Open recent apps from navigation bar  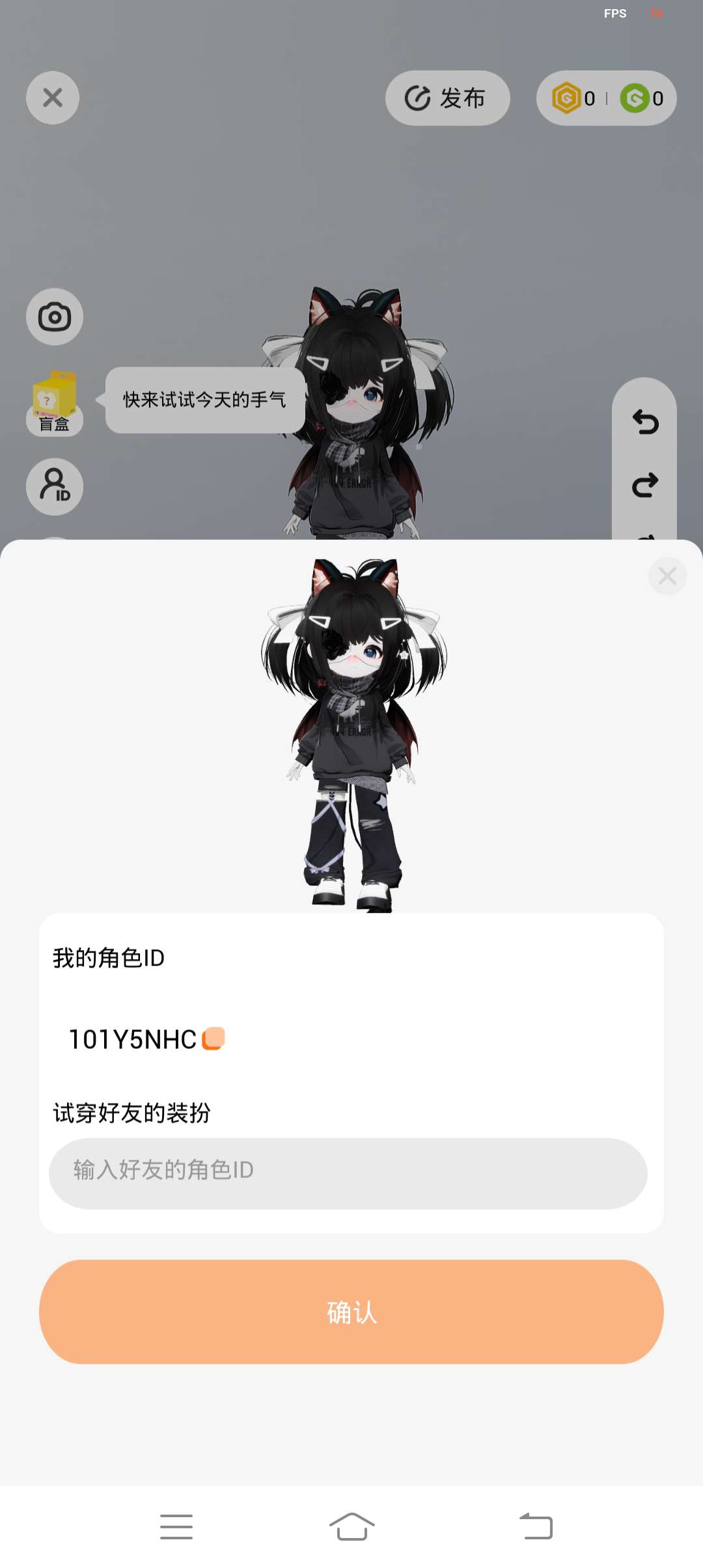176,1526
